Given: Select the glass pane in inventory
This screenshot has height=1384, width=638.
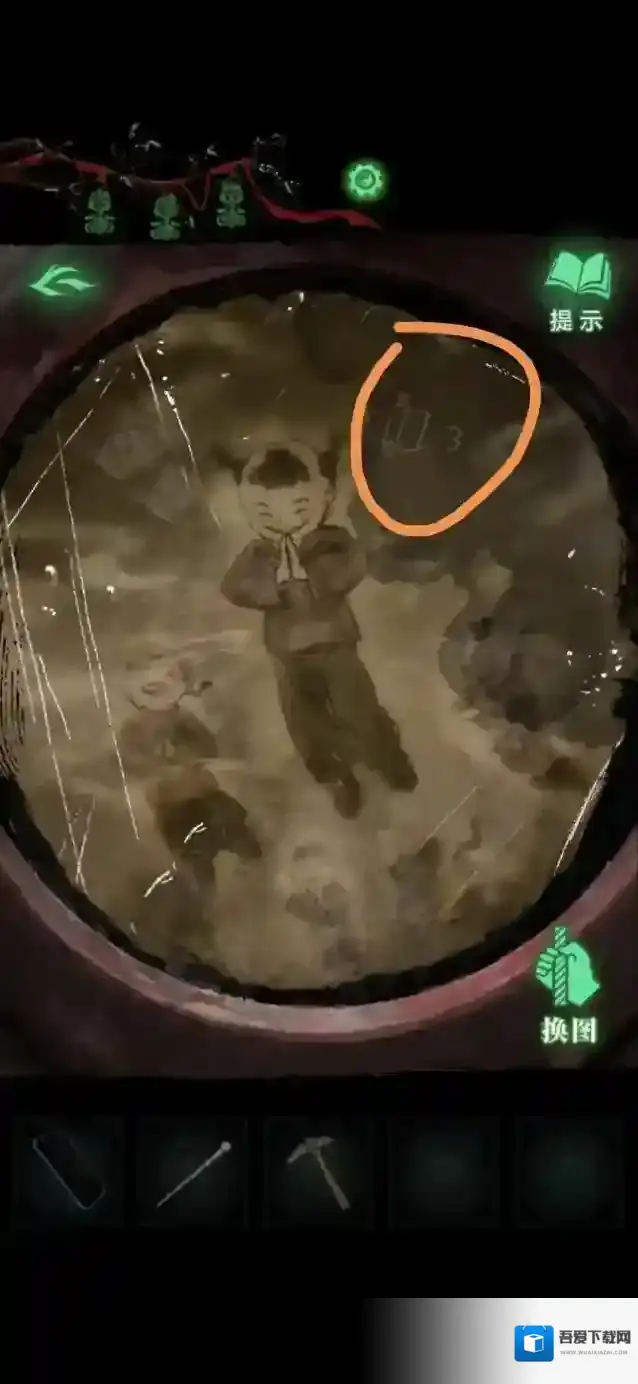Looking at the screenshot, I should tap(67, 1172).
